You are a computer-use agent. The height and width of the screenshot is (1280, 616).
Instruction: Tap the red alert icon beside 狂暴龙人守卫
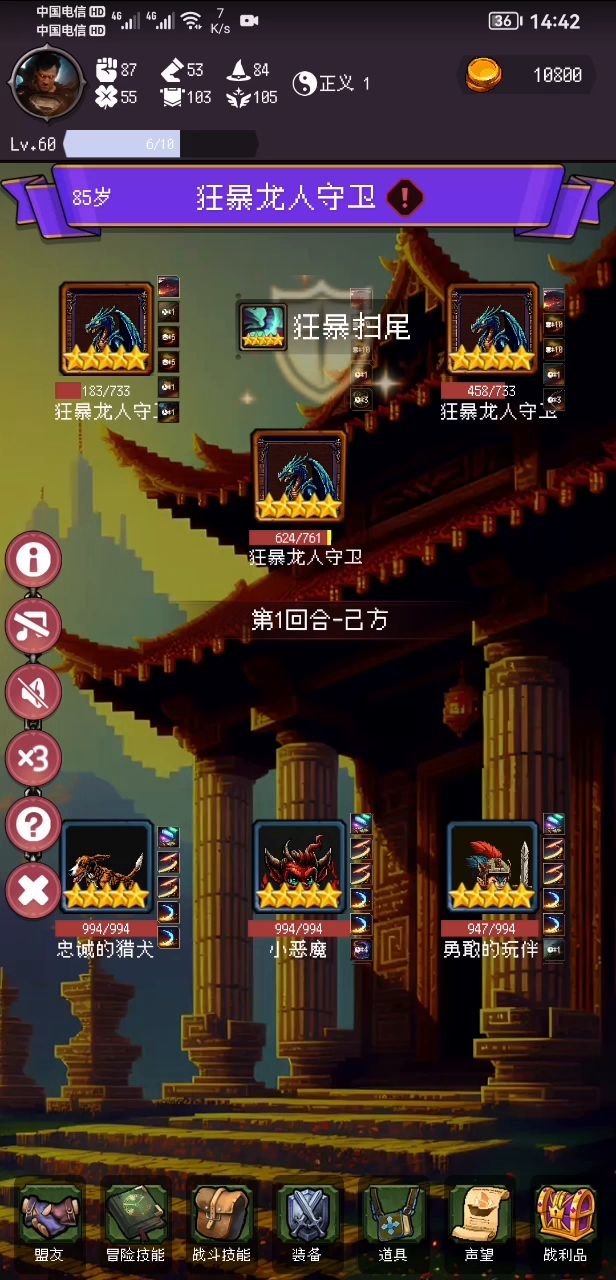coord(405,197)
